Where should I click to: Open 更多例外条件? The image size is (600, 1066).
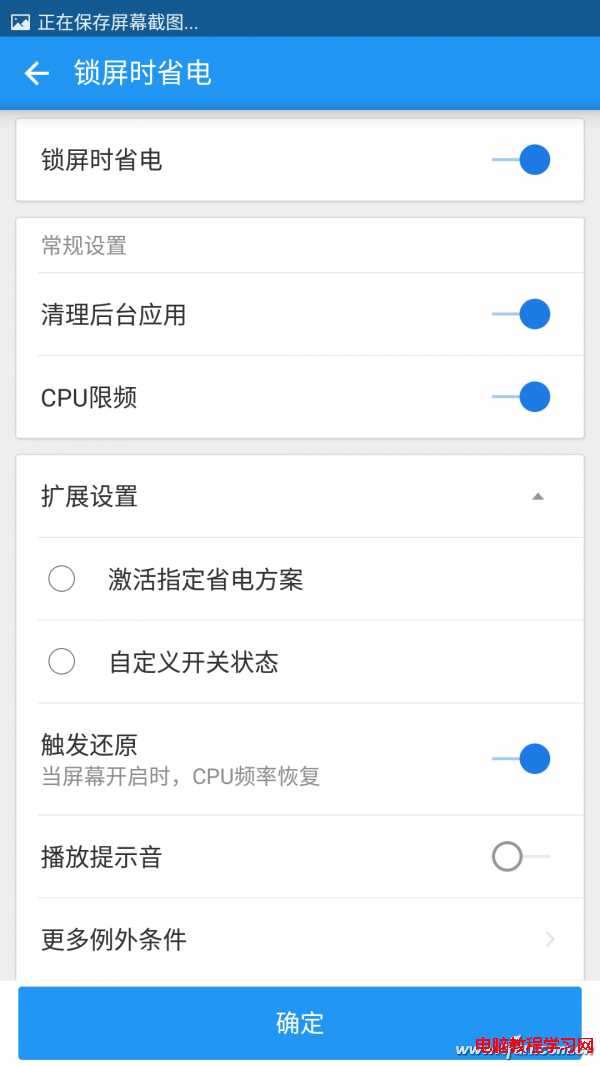click(x=300, y=939)
